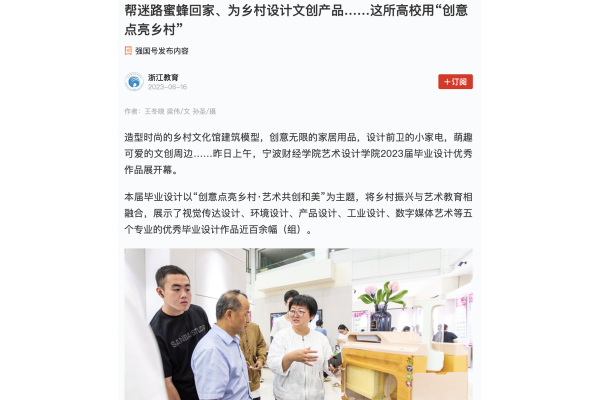Subscribe to 浙江教育 with 订阅 button
This screenshot has height=400, width=600.
coord(455,82)
